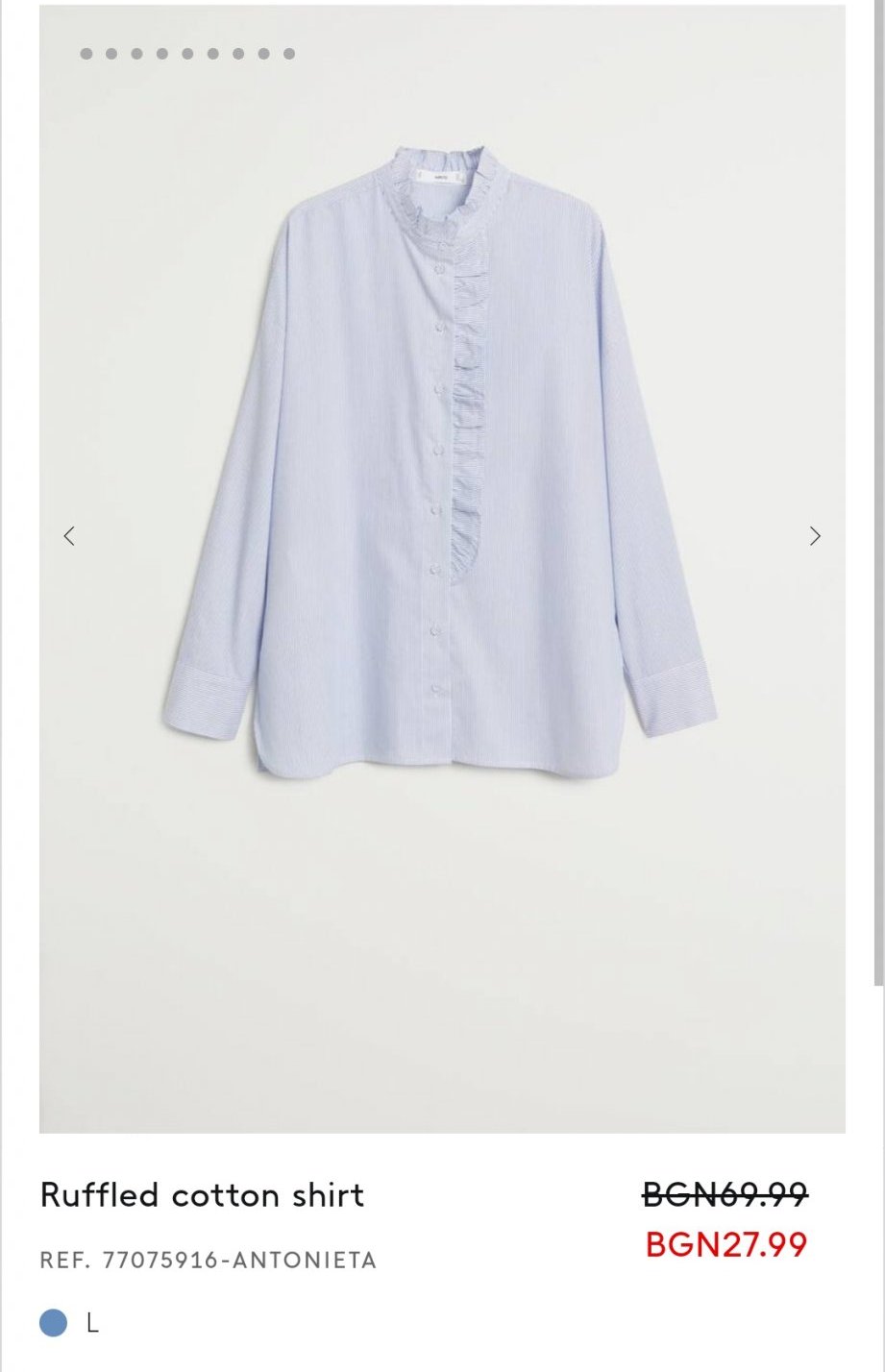
Task: Show the next product photo
Action: point(815,536)
